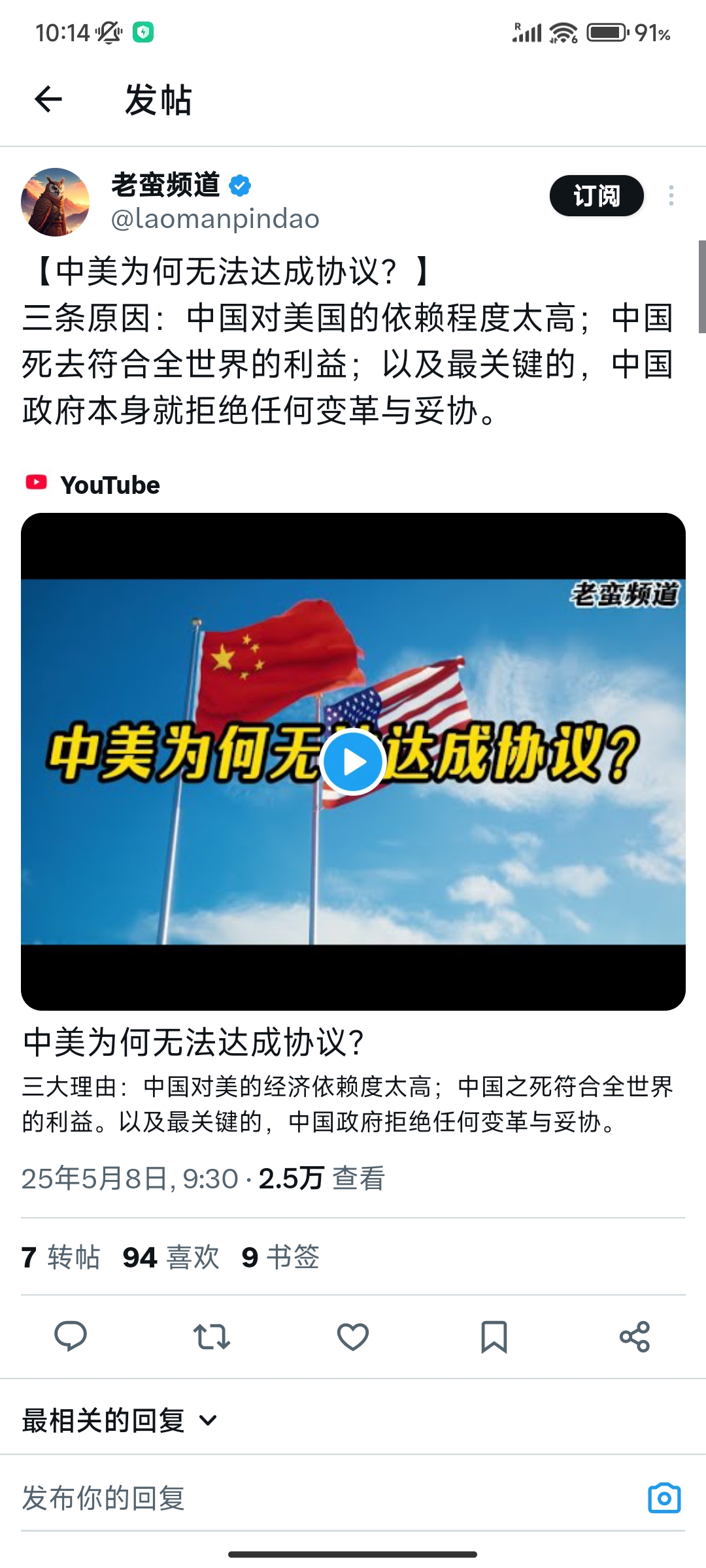Open 老蛮频道's profile avatar
This screenshot has height=1568, width=706.
tap(55, 202)
